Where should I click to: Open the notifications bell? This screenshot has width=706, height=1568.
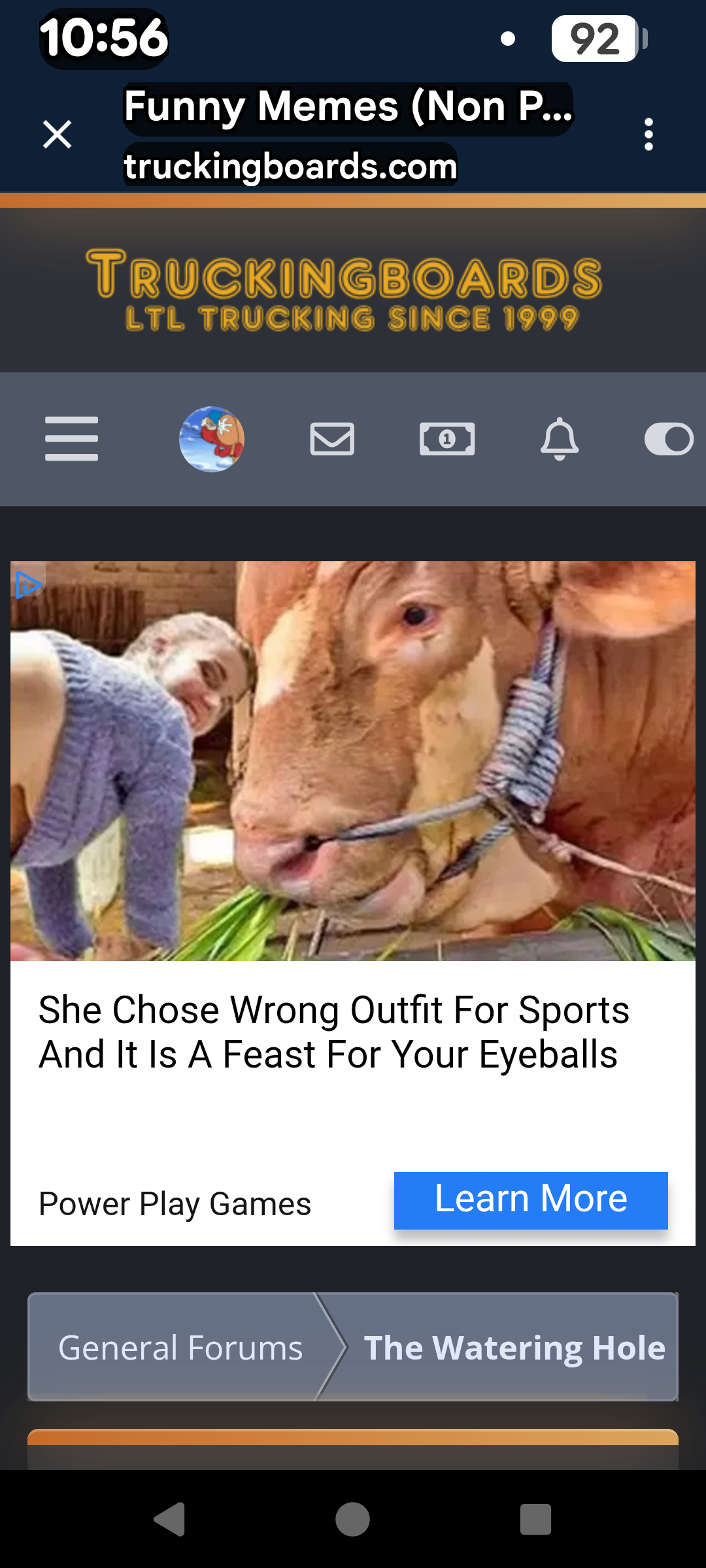coord(560,438)
